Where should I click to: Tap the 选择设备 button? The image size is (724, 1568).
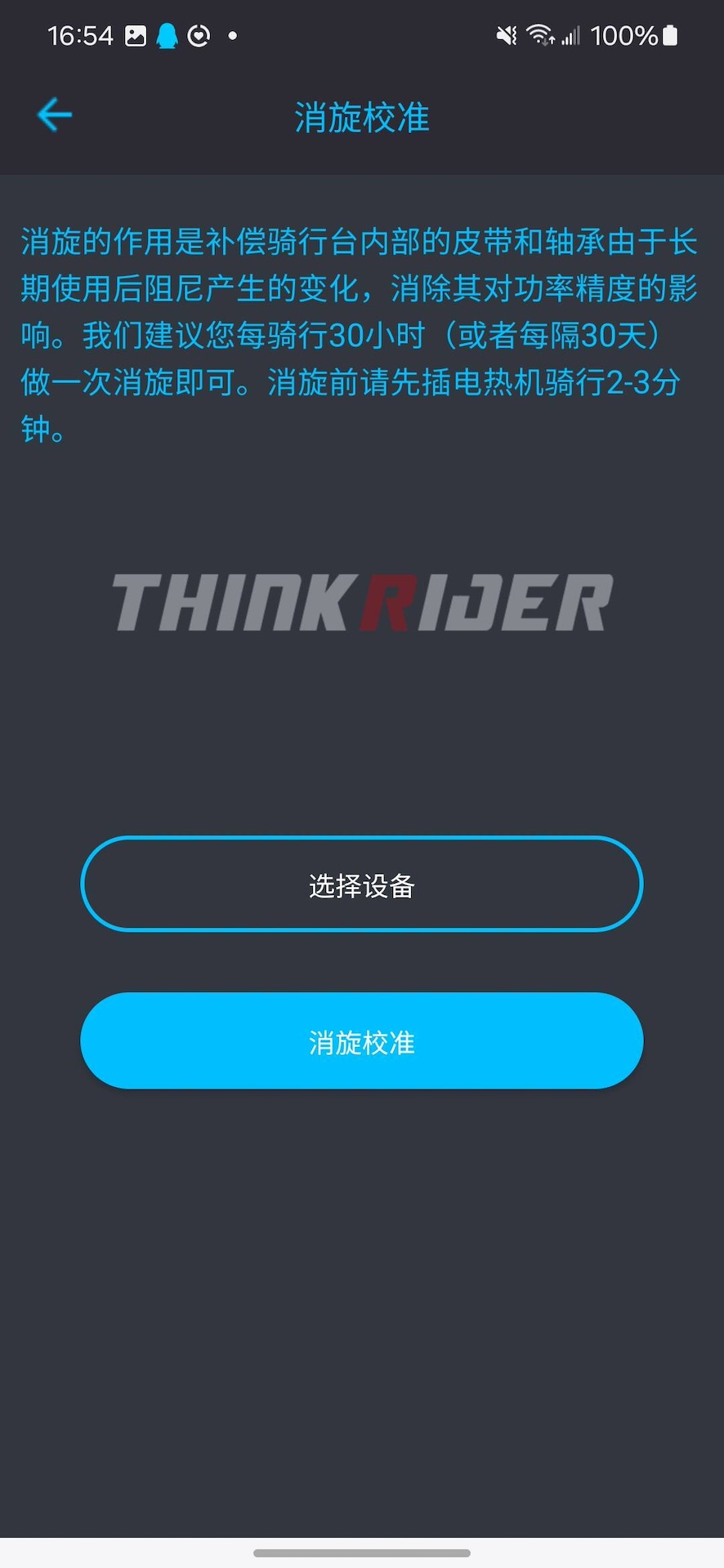coord(362,884)
